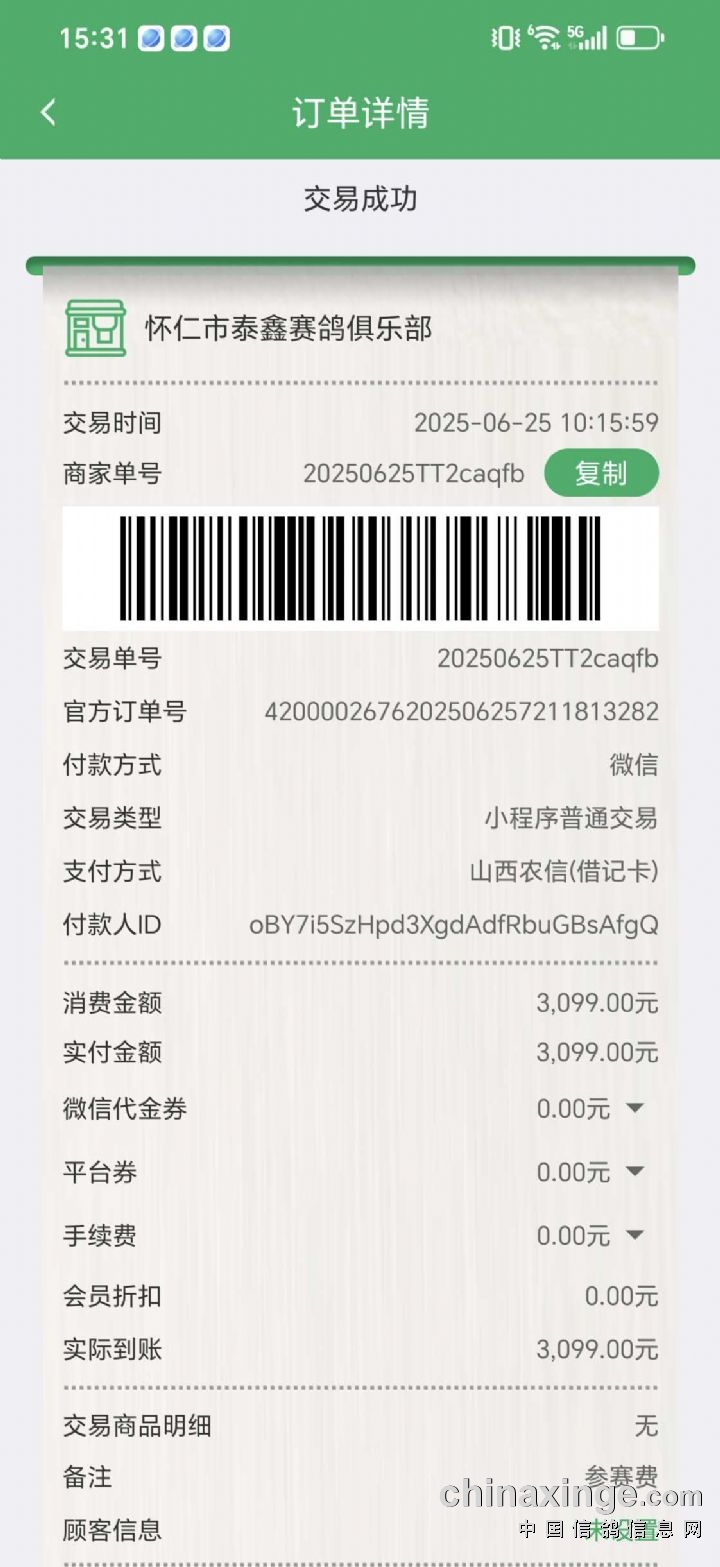This screenshot has width=720, height=1567.
Task: Expand the 平台券 amount details
Action: 634,1171
